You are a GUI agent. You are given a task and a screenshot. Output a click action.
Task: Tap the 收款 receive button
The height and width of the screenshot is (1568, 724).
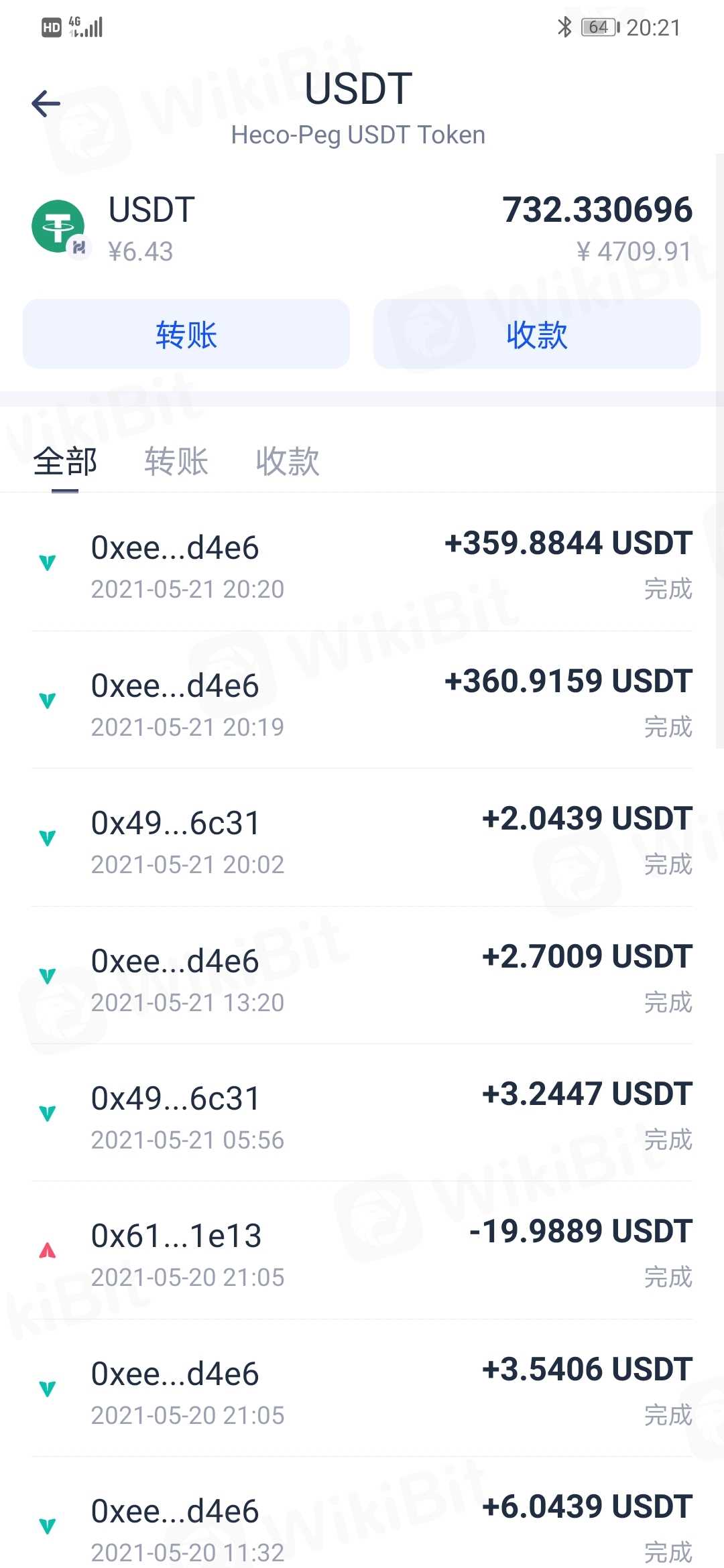(536, 334)
